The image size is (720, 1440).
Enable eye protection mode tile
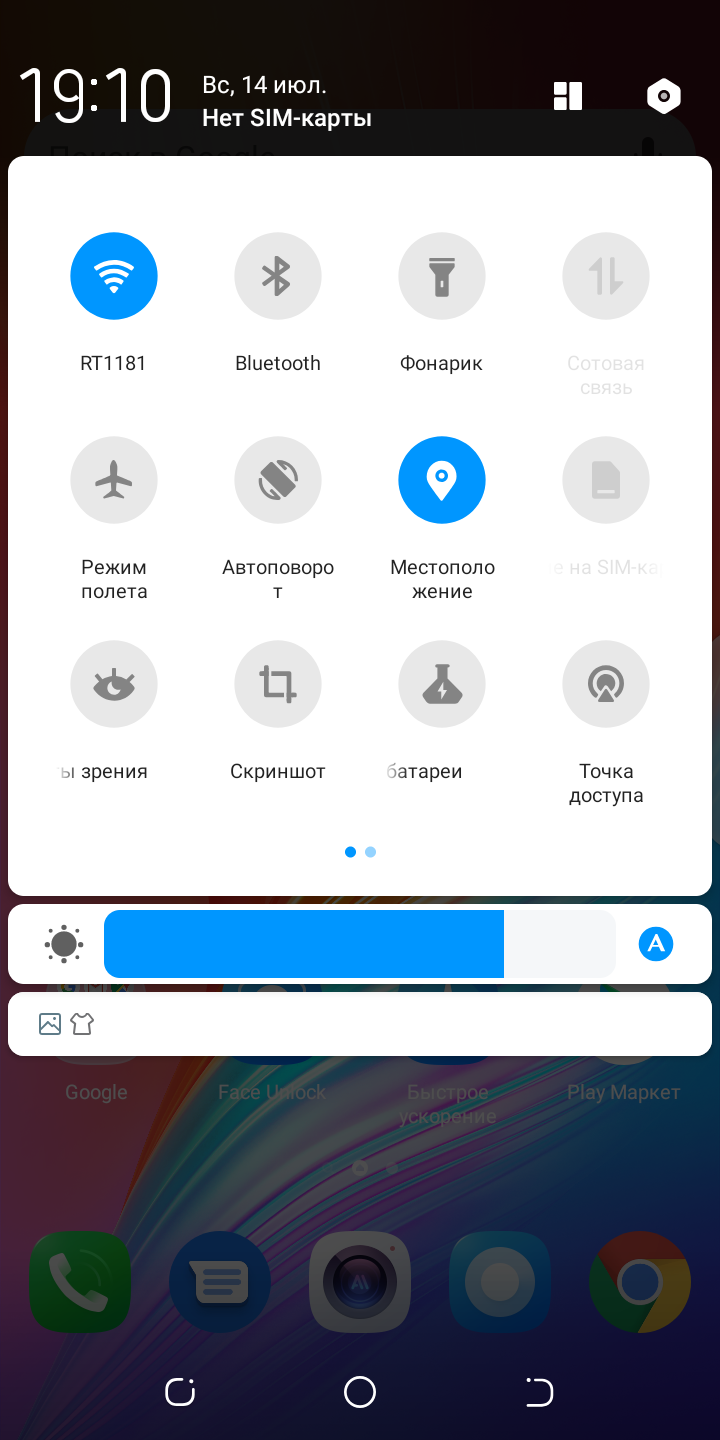click(x=114, y=684)
